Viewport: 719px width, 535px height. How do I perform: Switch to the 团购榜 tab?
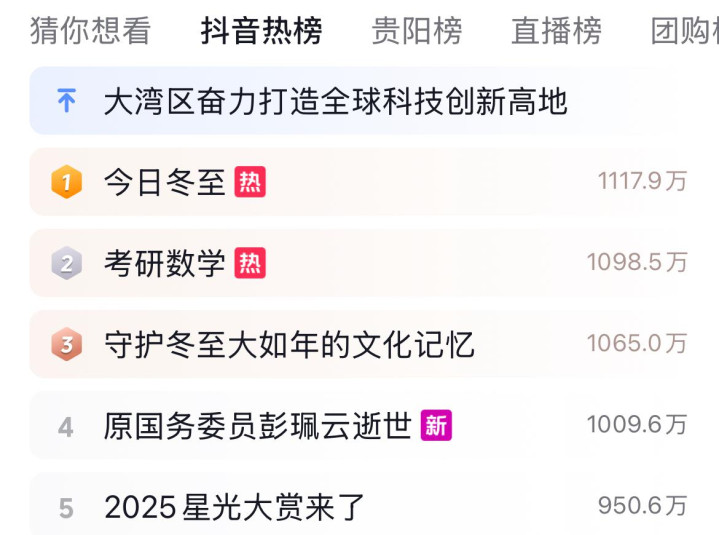(685, 31)
